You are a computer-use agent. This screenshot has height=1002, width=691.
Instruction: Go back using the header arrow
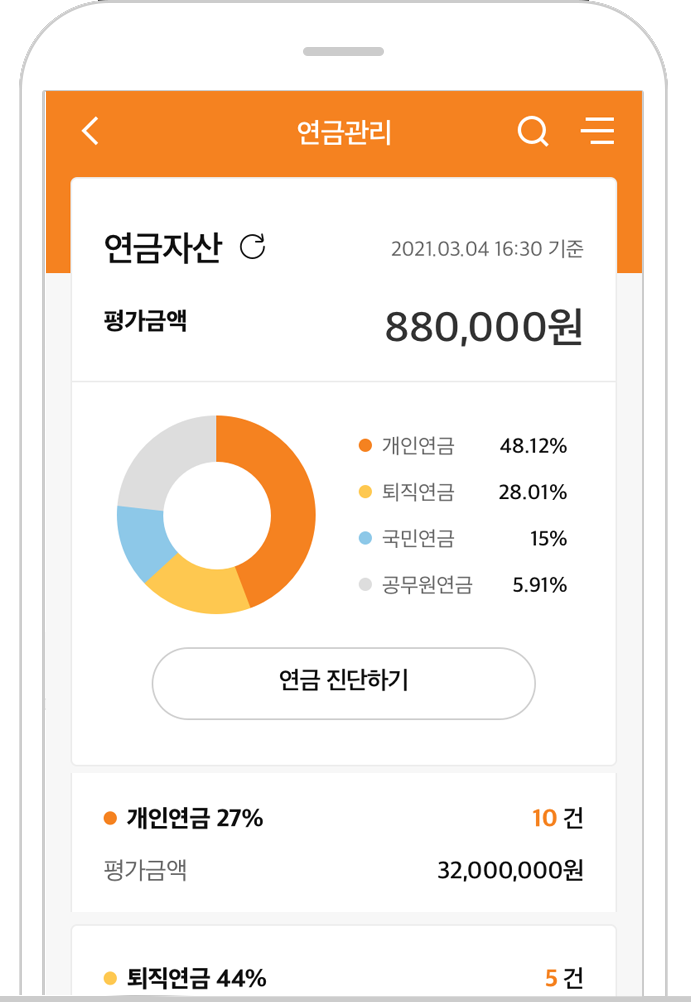(91, 131)
